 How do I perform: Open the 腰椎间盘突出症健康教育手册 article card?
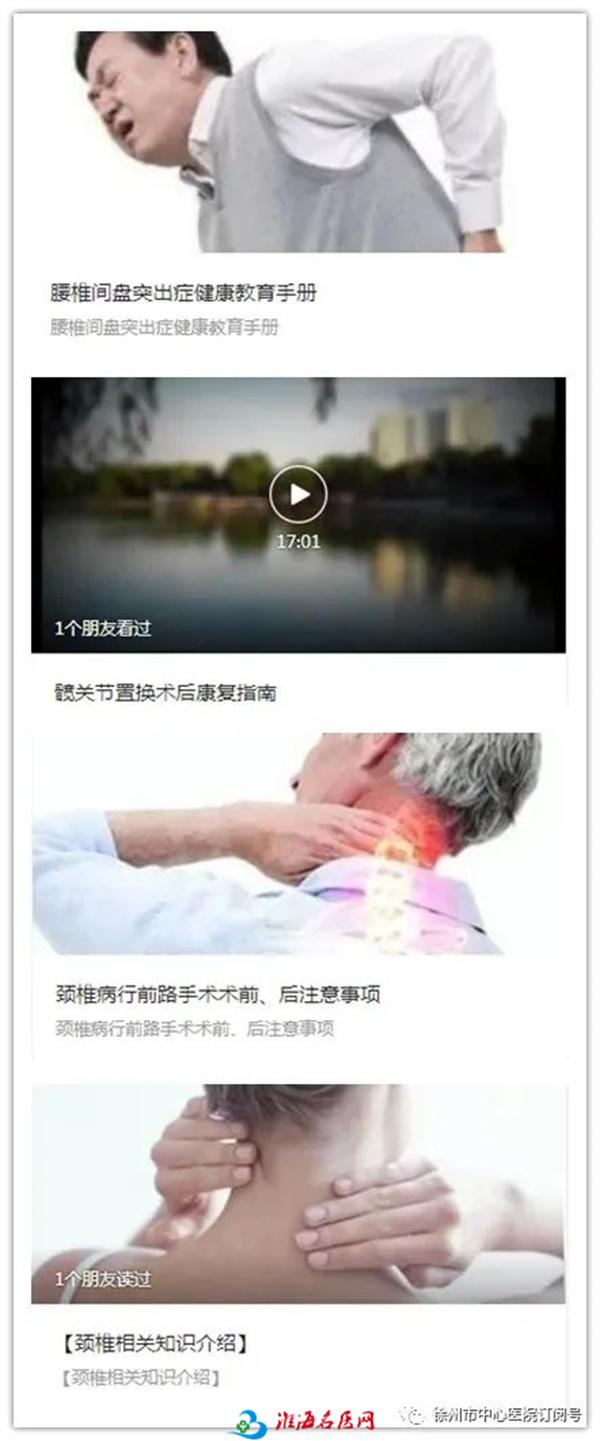coord(184,293)
